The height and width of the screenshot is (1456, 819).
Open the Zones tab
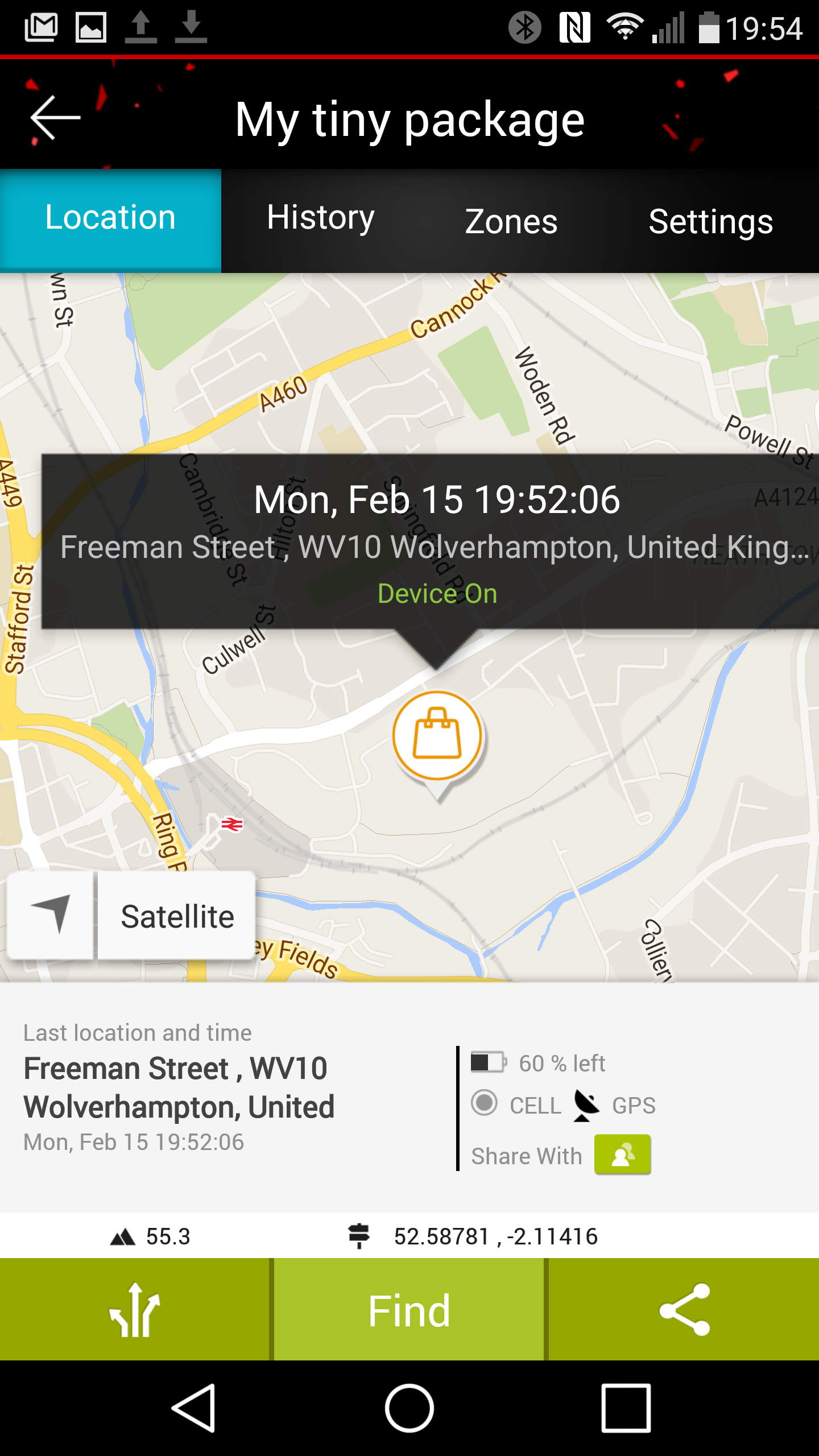511,221
